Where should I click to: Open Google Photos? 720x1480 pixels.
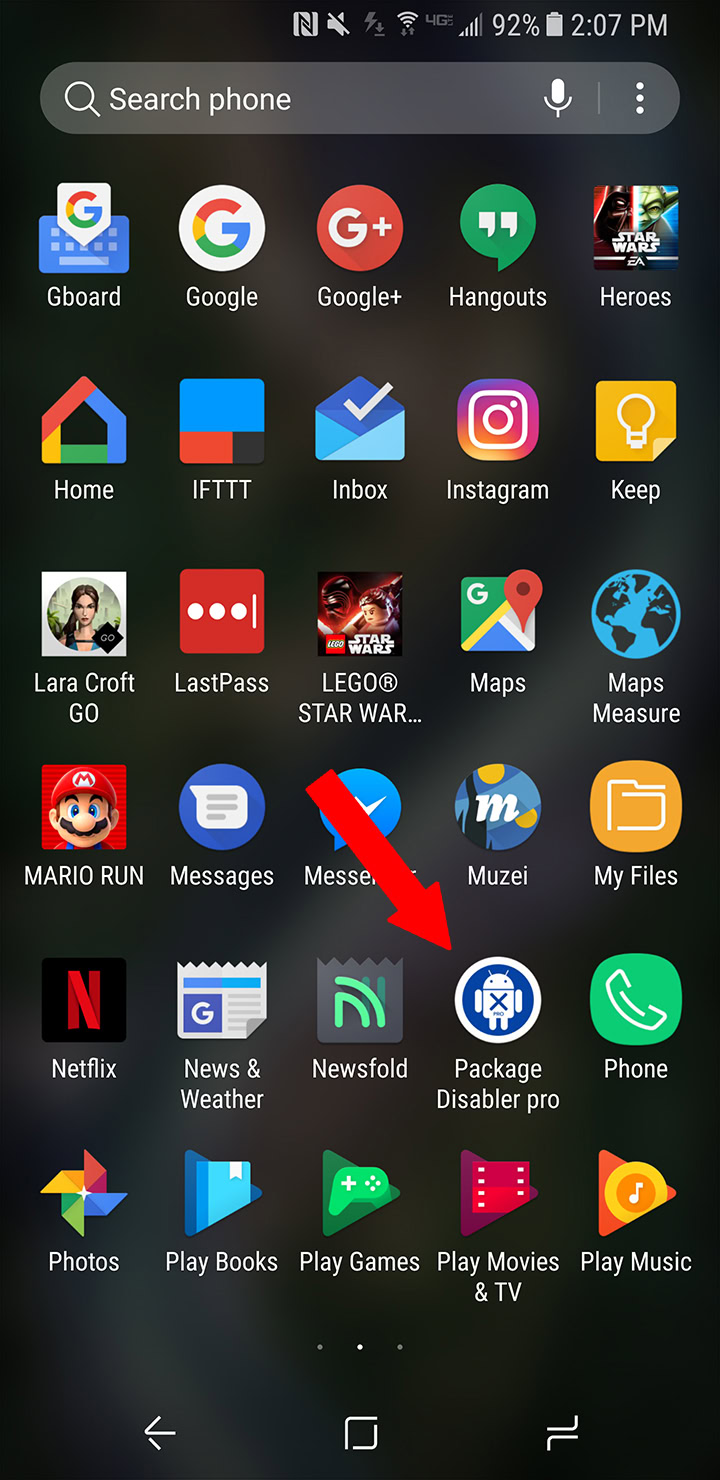(x=84, y=1193)
